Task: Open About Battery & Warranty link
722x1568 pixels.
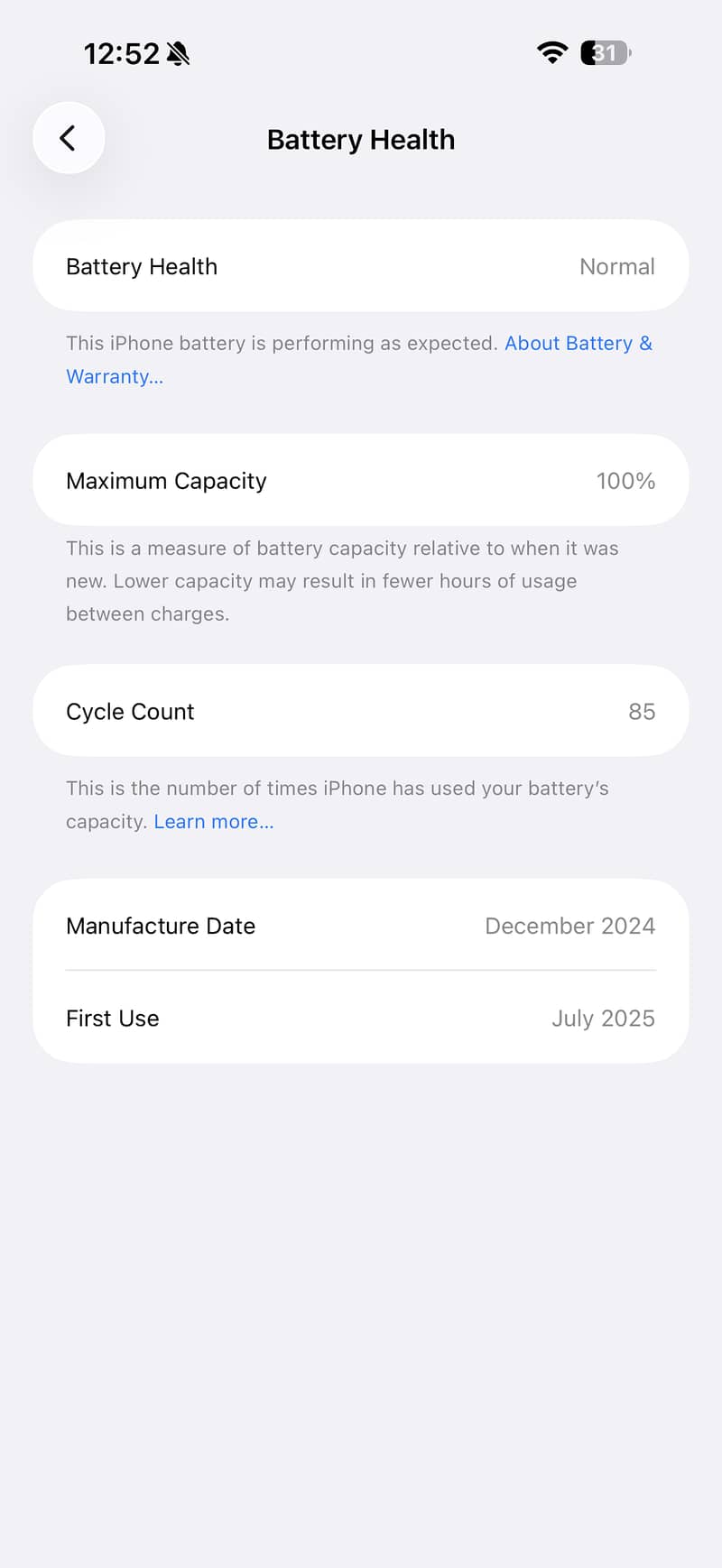Action: 578,344
